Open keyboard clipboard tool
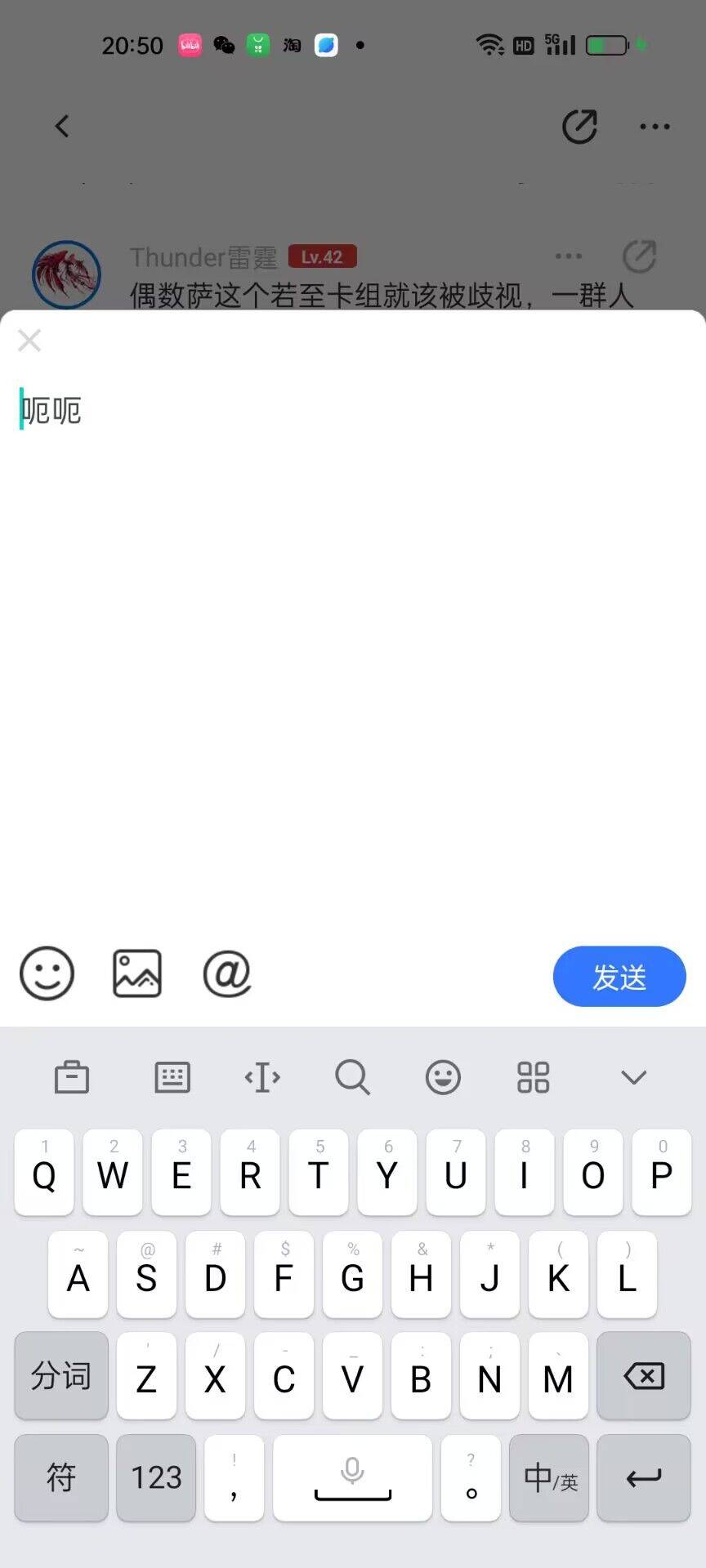706x1568 pixels. [x=72, y=1077]
